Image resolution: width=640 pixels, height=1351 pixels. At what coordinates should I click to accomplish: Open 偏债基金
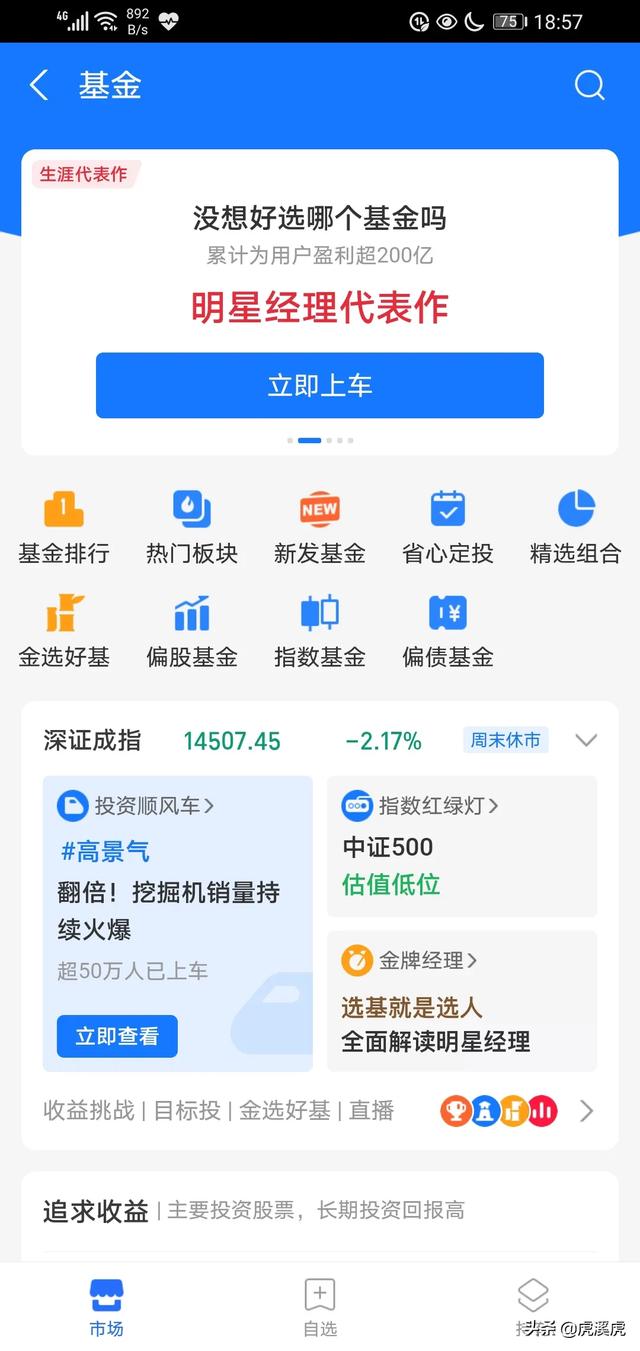tap(448, 631)
